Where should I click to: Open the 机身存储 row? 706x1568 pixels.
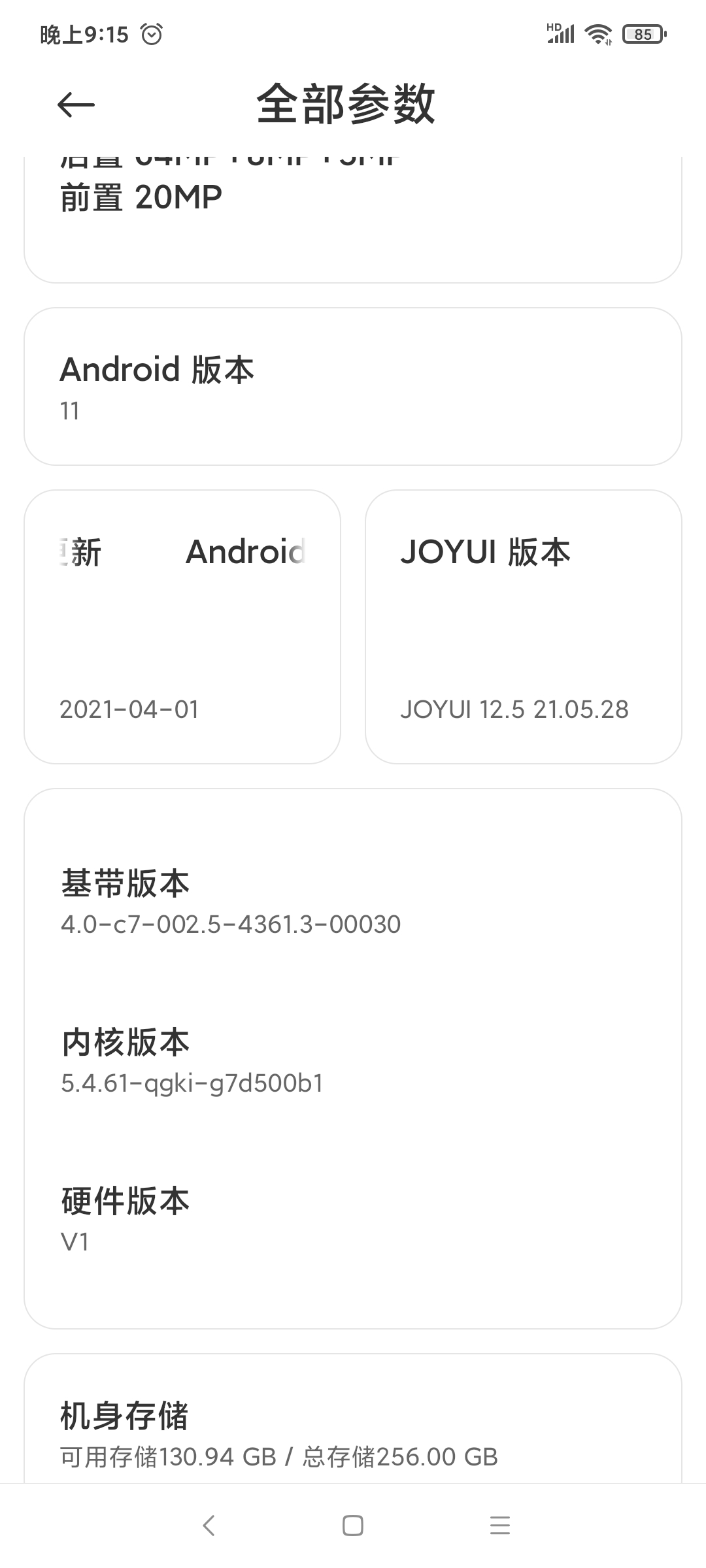pos(353,1431)
